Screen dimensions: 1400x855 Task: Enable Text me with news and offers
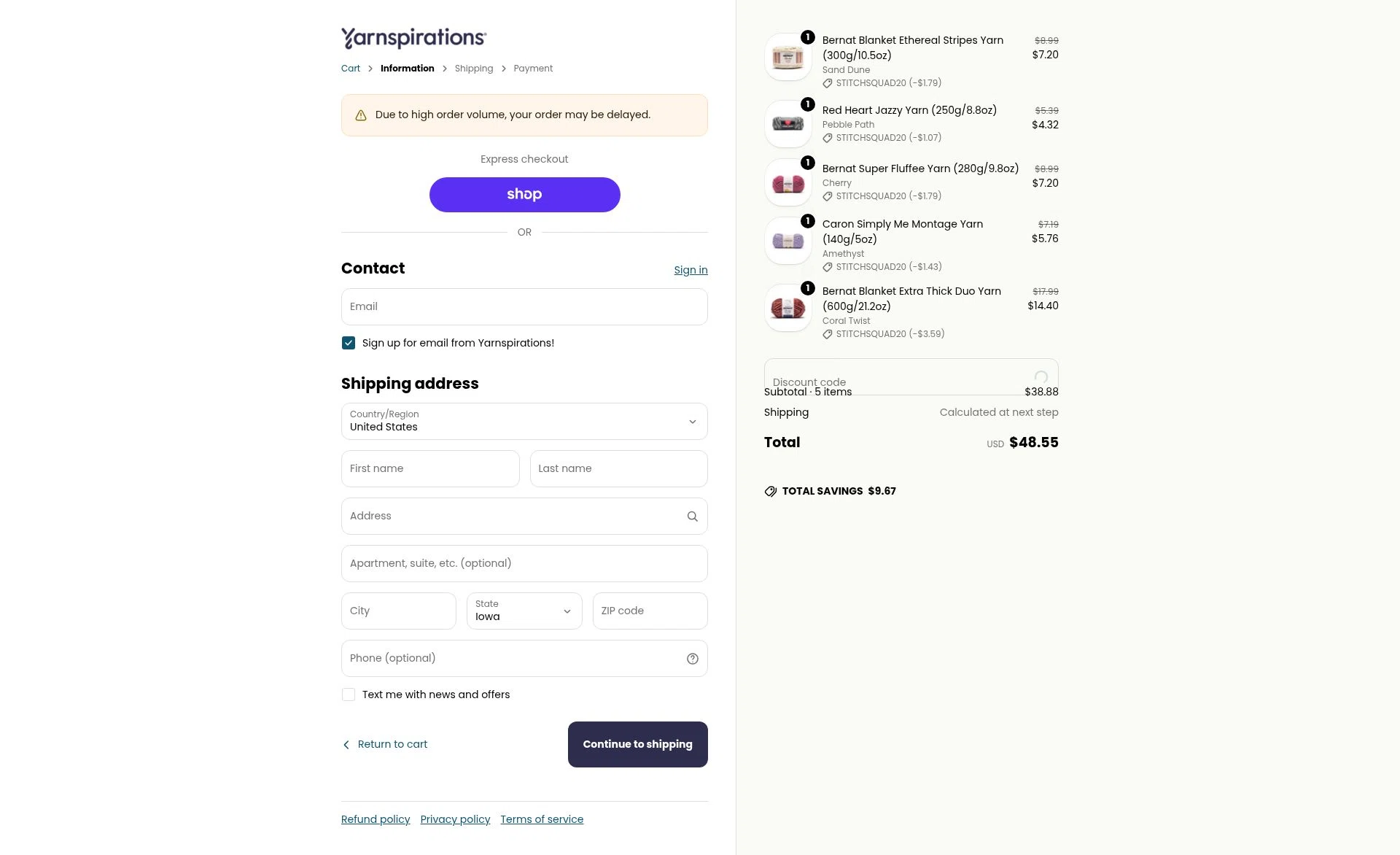[349, 695]
